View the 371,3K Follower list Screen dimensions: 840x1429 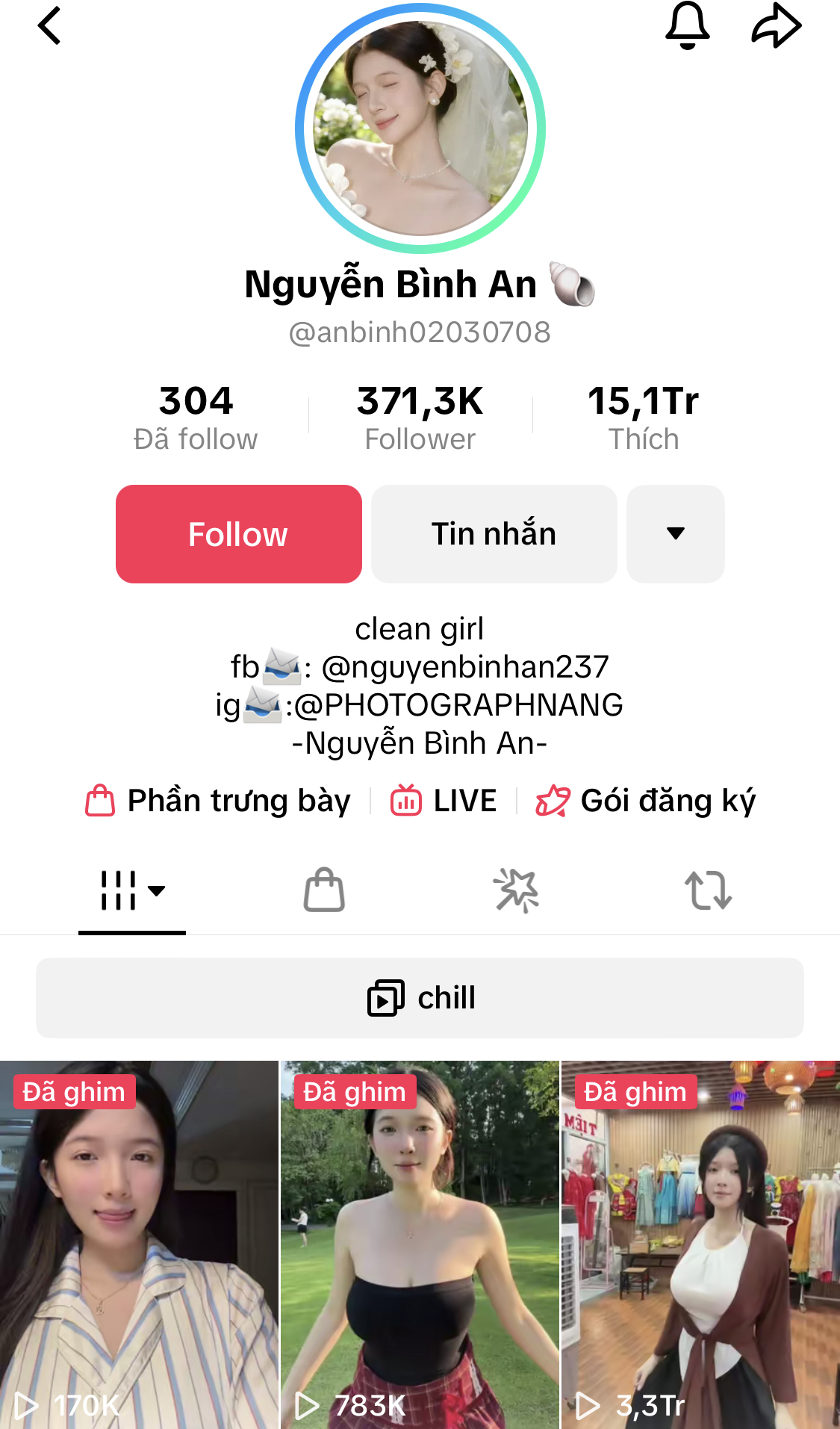420,418
